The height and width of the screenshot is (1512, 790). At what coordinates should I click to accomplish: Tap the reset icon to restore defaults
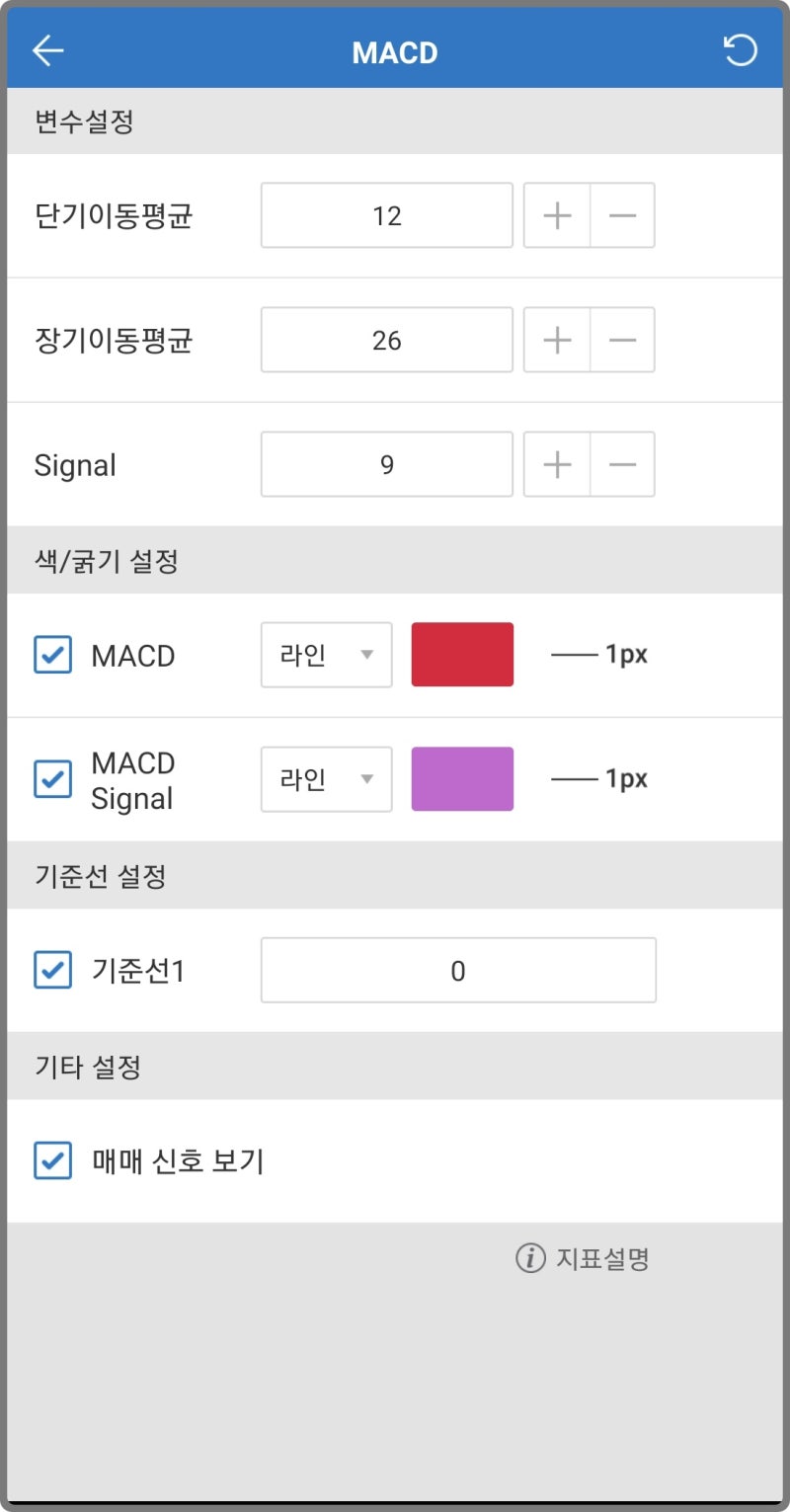coord(743,50)
